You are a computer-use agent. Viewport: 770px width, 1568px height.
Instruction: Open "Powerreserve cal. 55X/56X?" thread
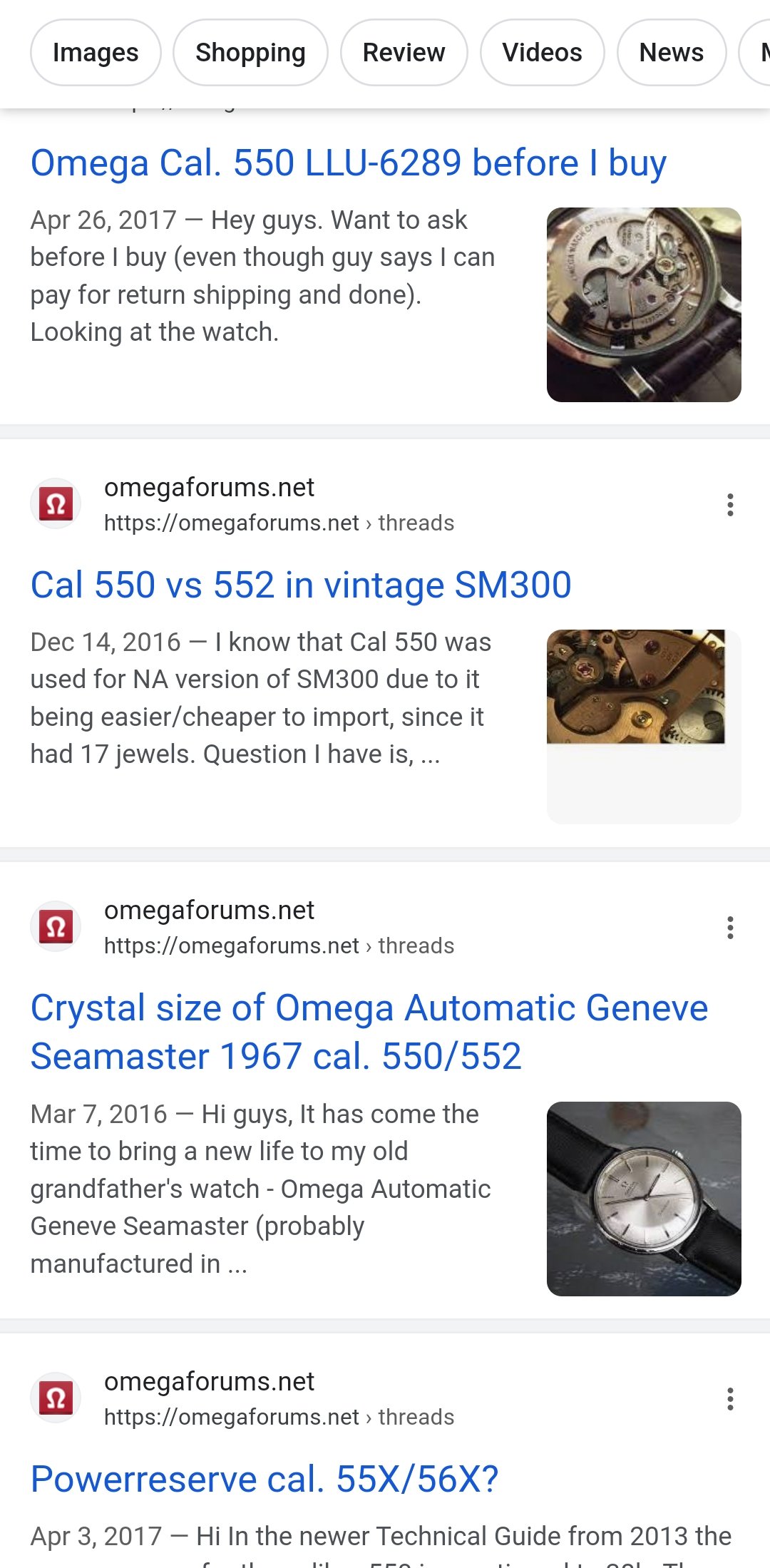click(264, 1479)
